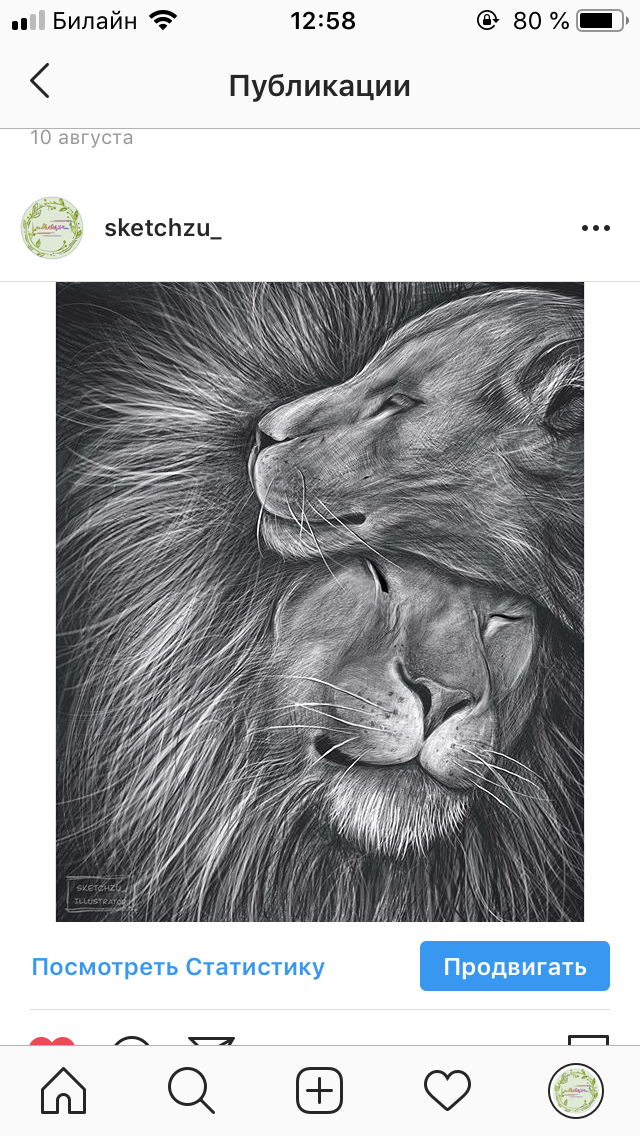Screen dimensions: 640x1136
Task: Open the post's three-dot options menu
Action: point(595,228)
